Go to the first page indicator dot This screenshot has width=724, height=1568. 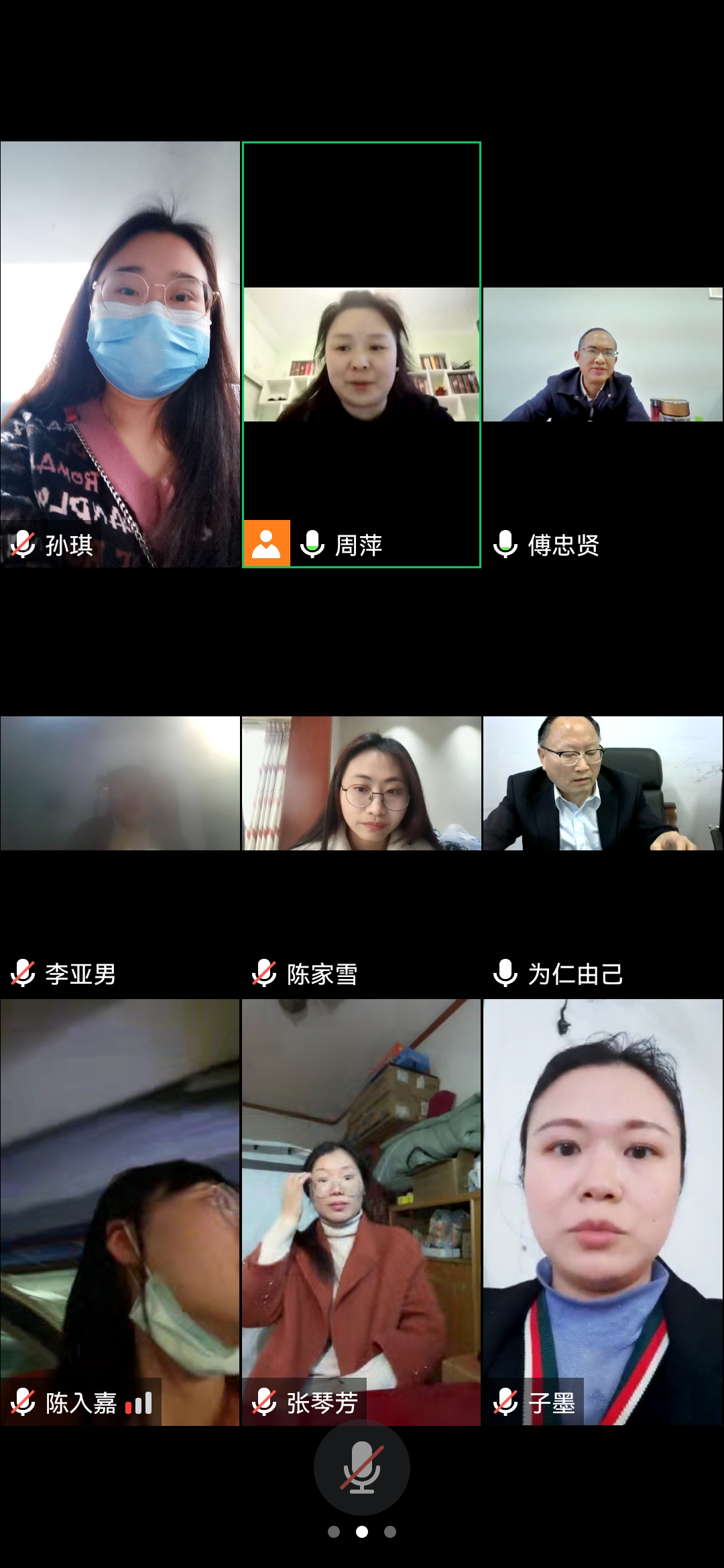click(x=334, y=1532)
